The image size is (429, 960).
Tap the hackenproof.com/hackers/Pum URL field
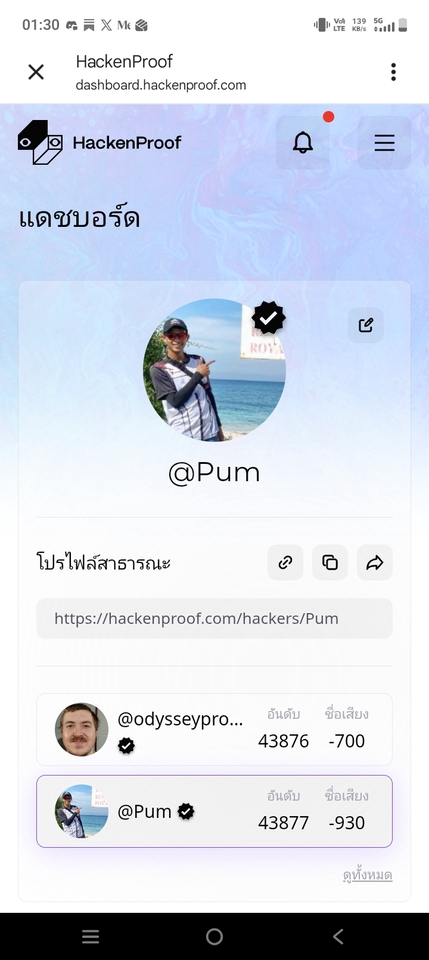(214, 618)
